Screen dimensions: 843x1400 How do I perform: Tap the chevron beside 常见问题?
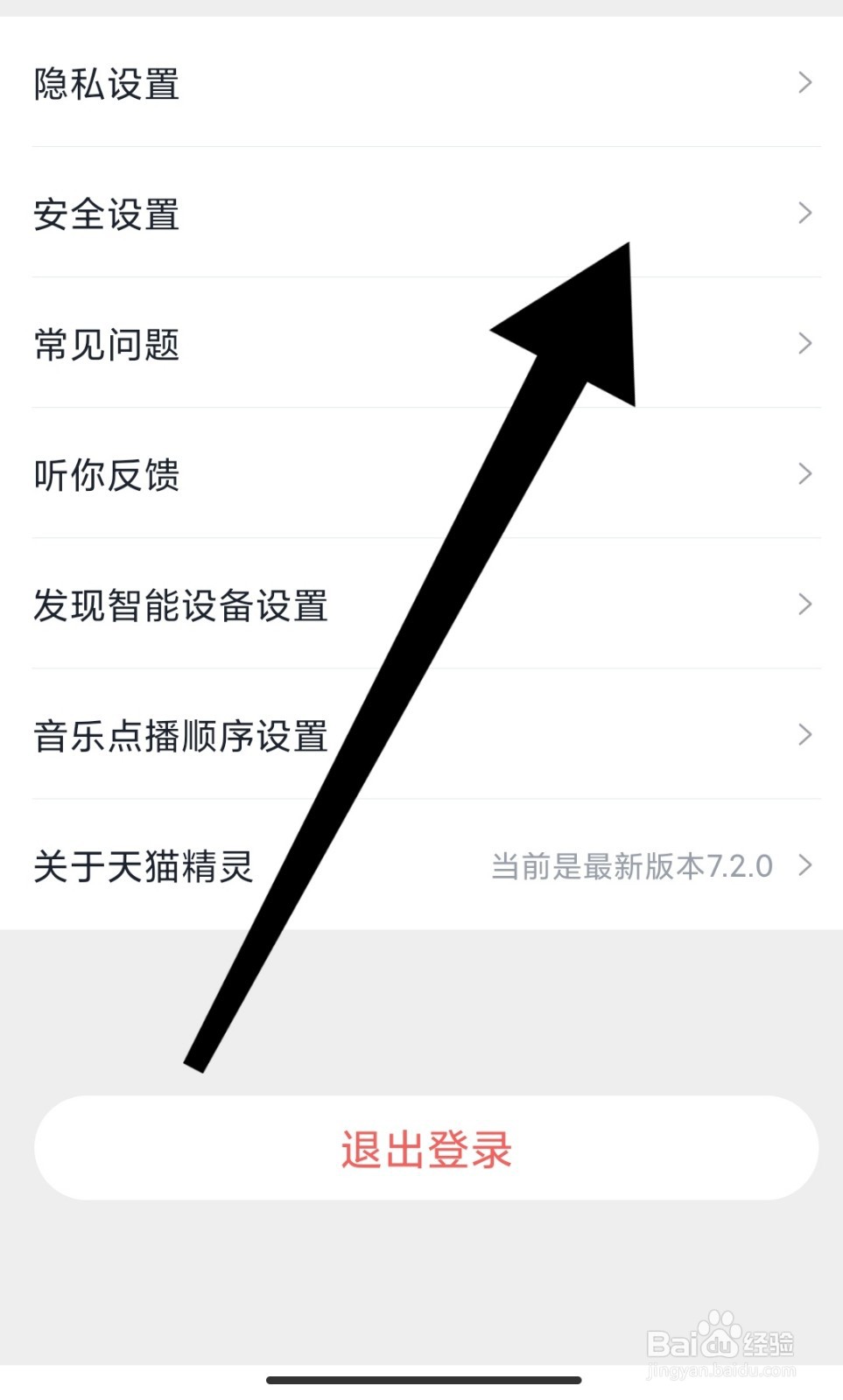click(804, 344)
